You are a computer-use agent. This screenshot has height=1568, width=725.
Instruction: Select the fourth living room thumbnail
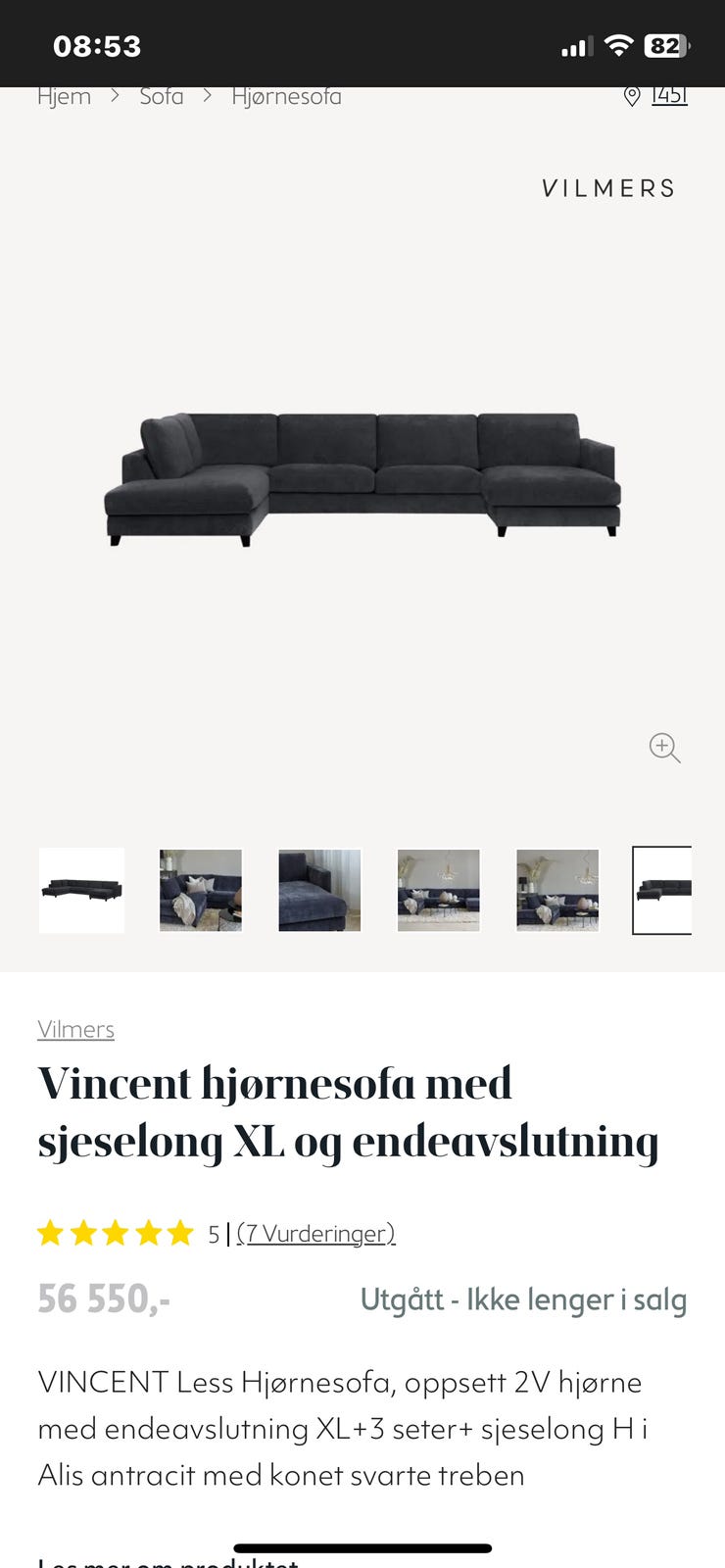coord(439,891)
